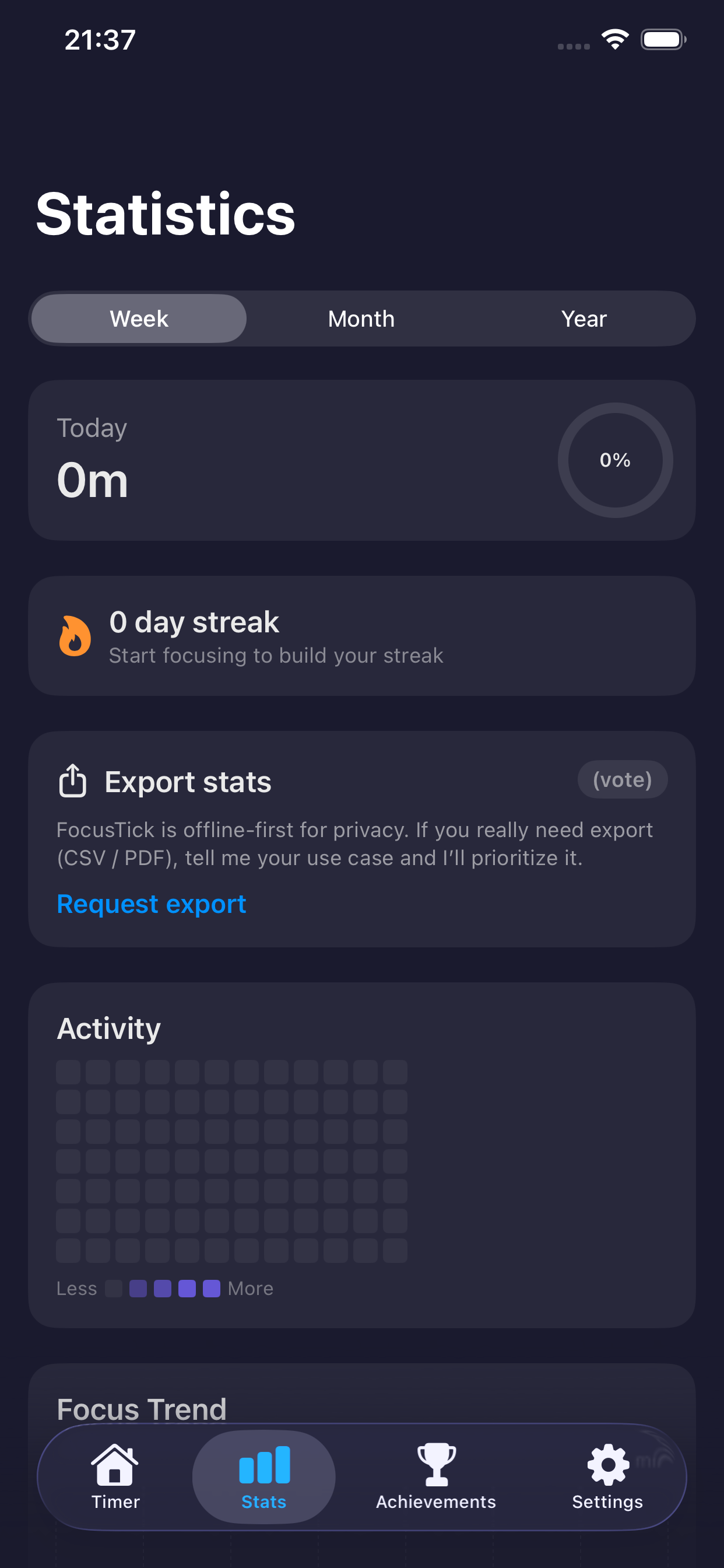Go to the Timer tab
Screen dimensions: 724x1568
(115, 1476)
